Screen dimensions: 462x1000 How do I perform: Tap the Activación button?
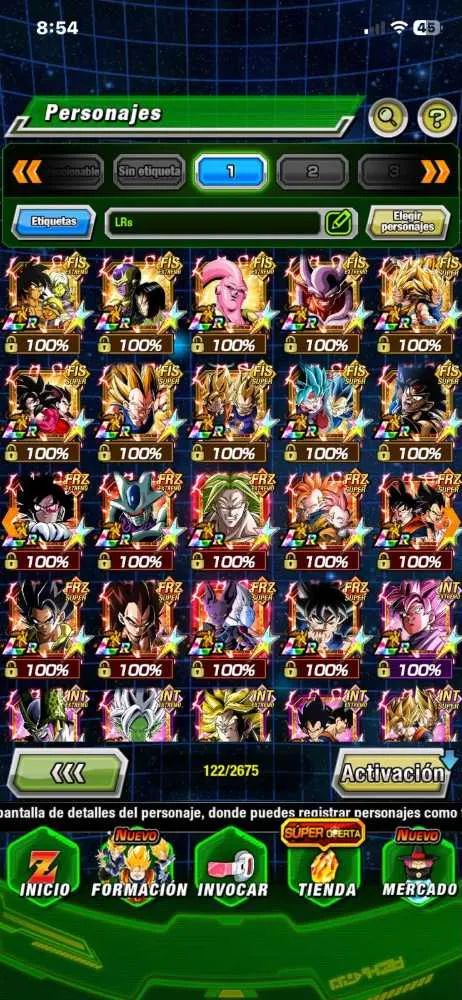point(393,772)
